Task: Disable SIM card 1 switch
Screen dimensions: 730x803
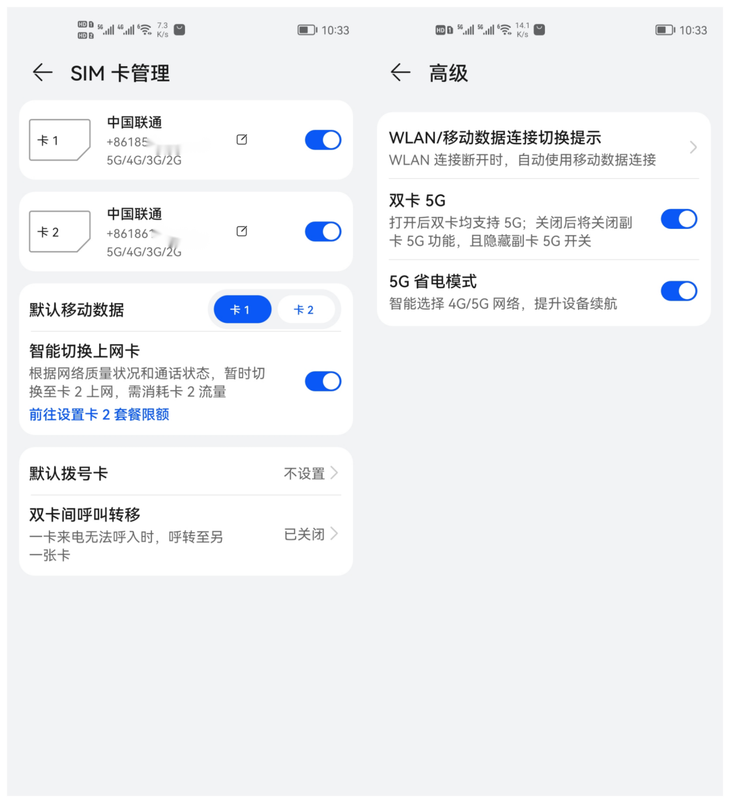Action: (322, 140)
